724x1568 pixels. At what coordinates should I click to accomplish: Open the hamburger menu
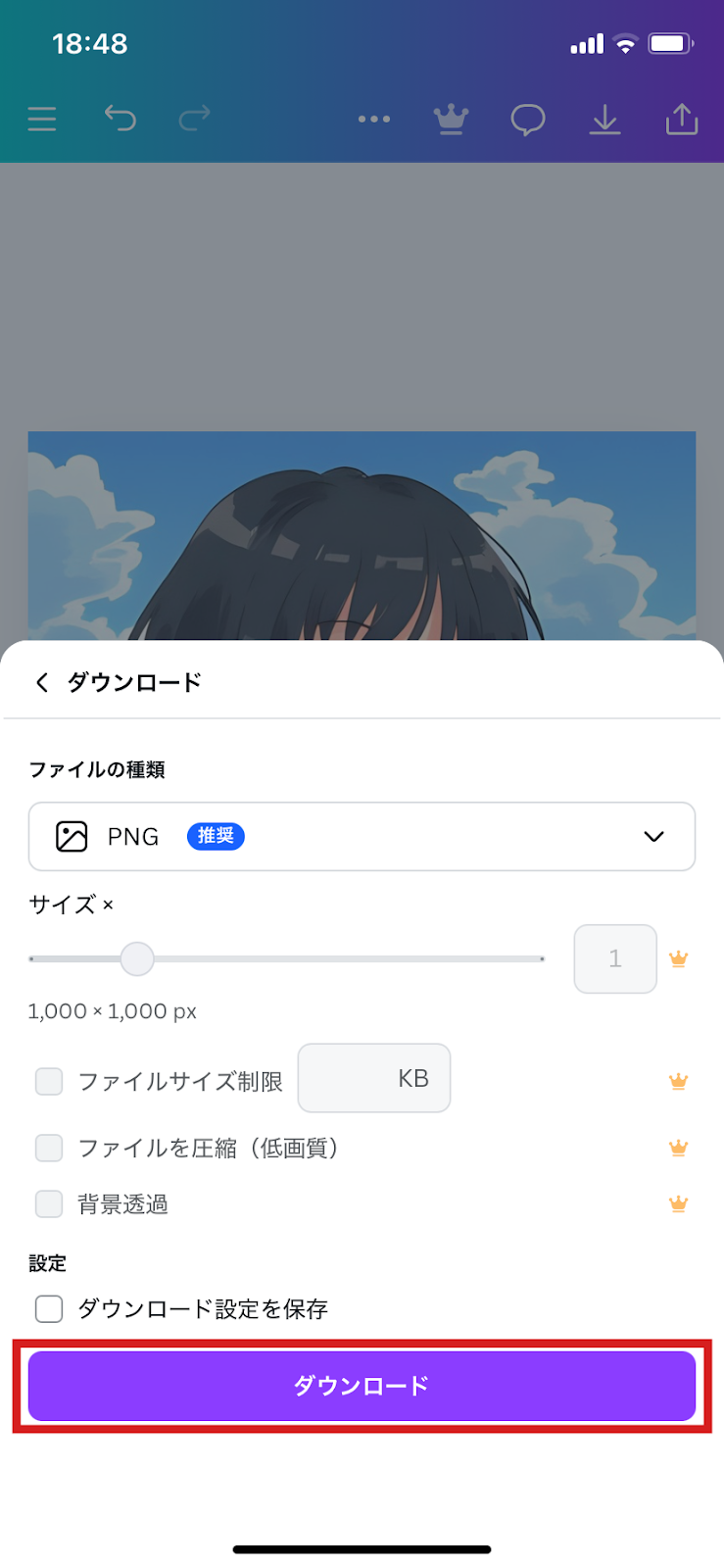[42, 120]
